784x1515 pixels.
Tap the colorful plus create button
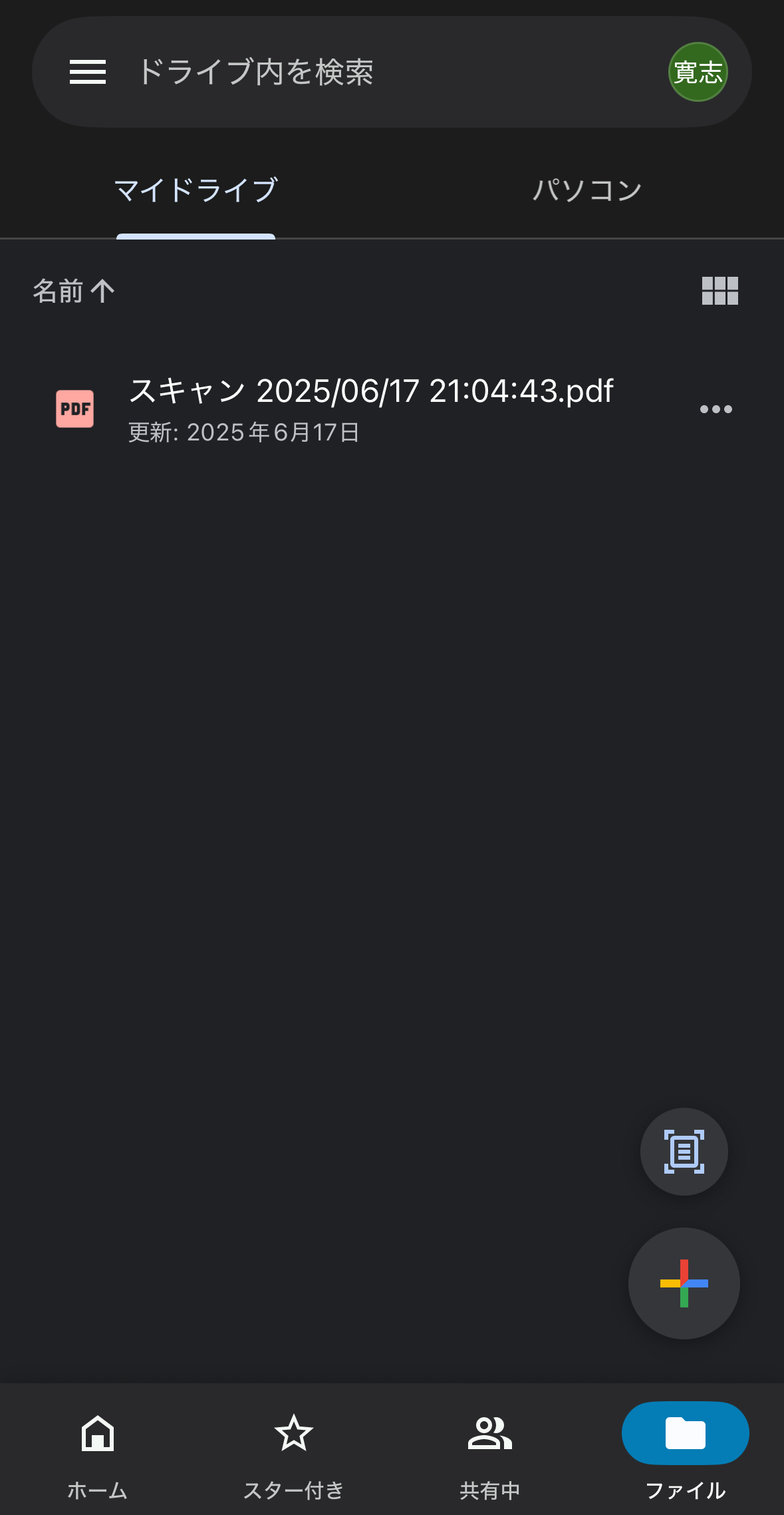click(x=684, y=1283)
